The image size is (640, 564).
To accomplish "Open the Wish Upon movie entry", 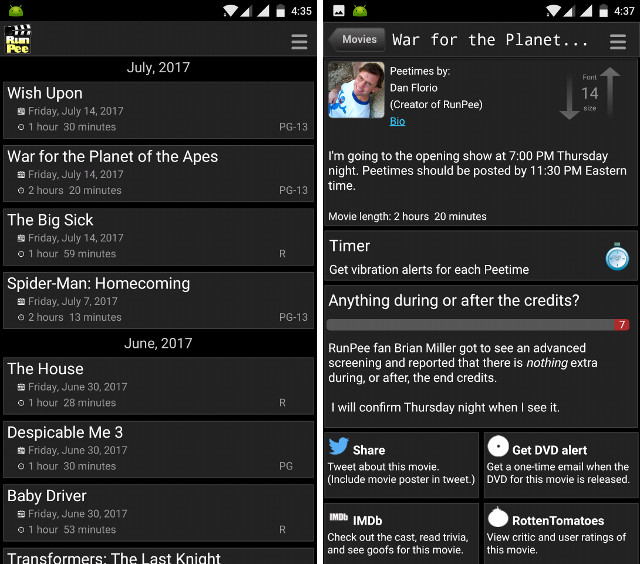I will click(158, 109).
